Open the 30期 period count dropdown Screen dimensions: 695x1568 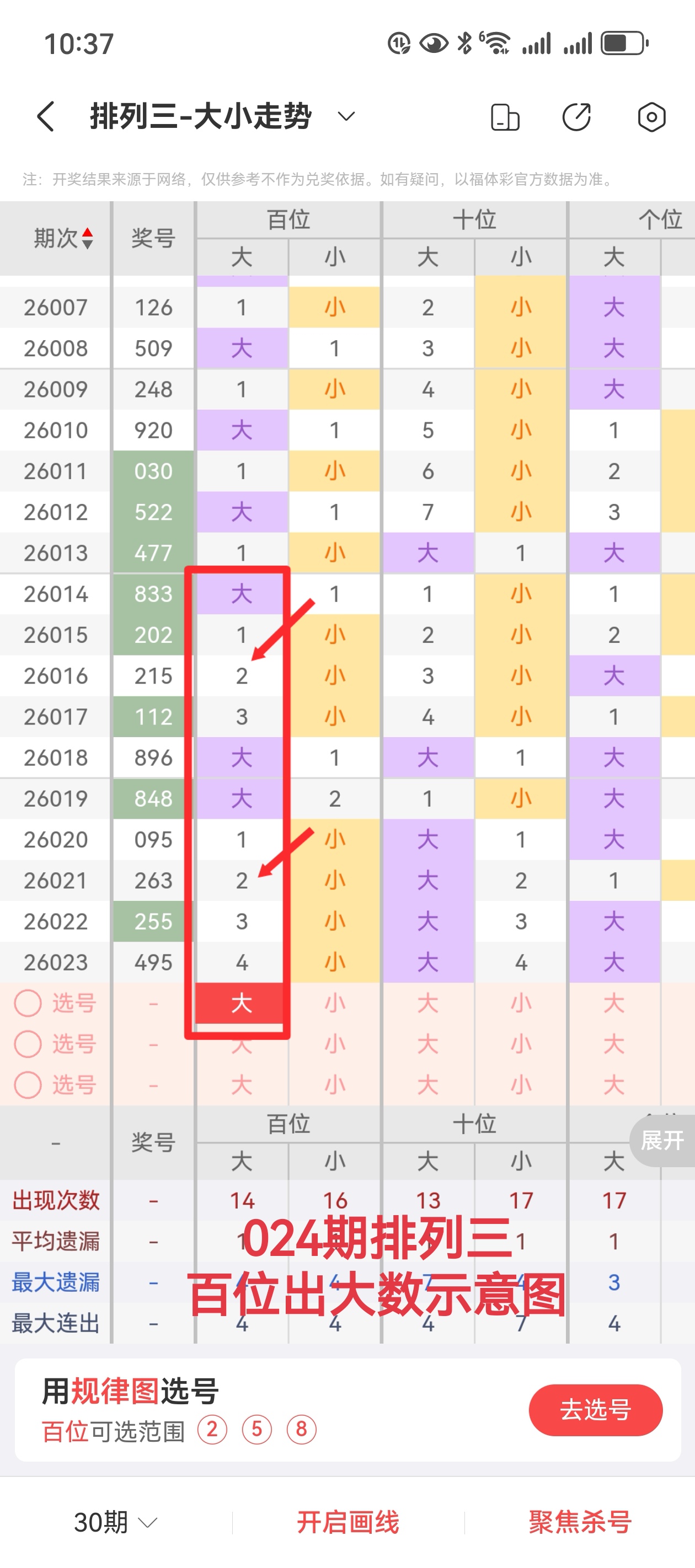115,1522
